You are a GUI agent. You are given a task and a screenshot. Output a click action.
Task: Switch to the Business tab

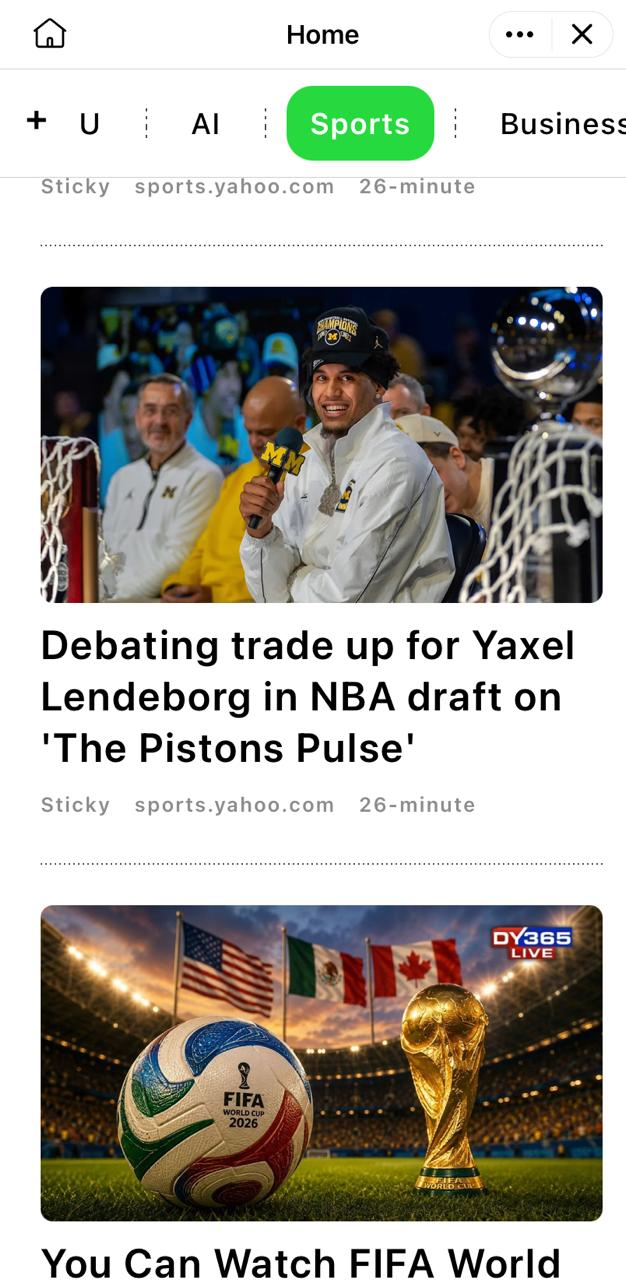pos(562,124)
